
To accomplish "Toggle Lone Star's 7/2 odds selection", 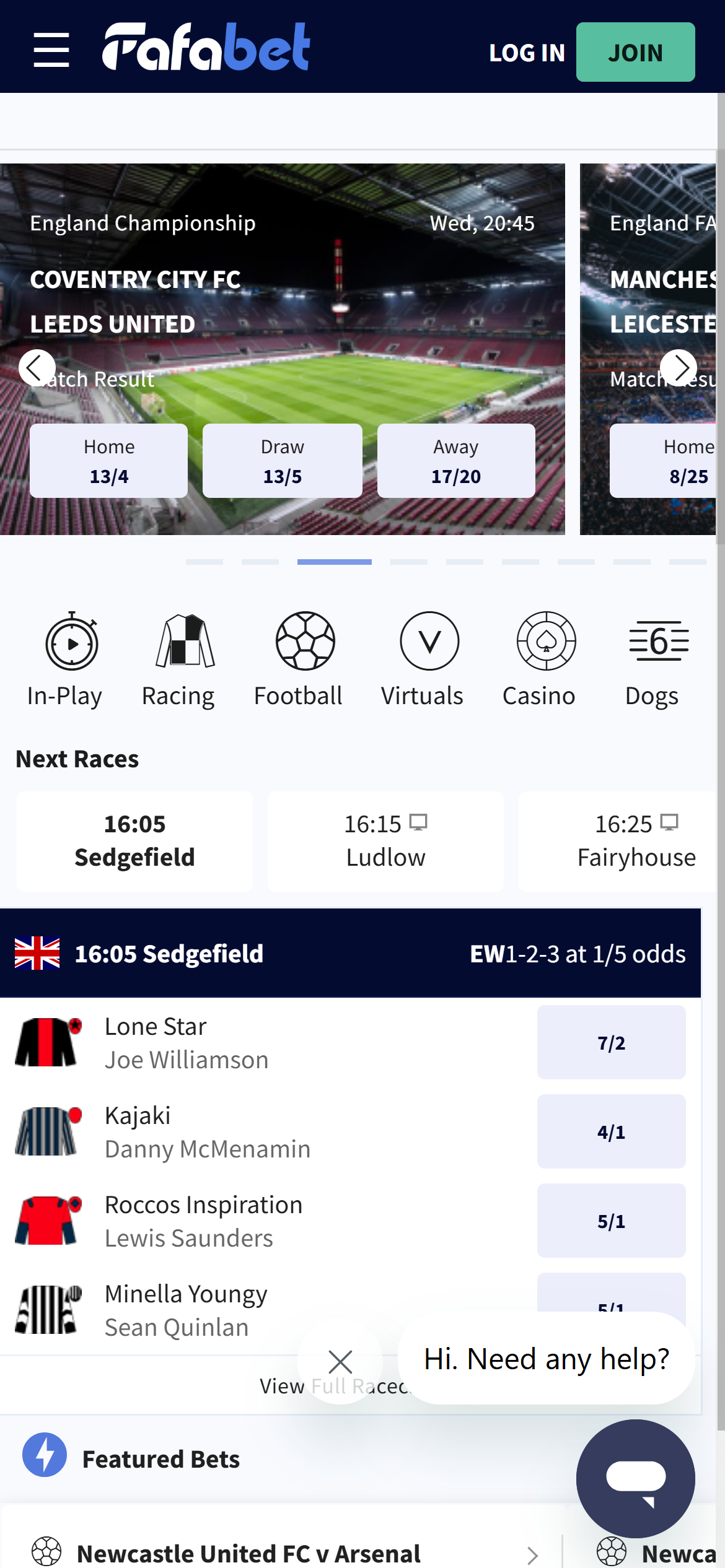I will pos(610,1042).
